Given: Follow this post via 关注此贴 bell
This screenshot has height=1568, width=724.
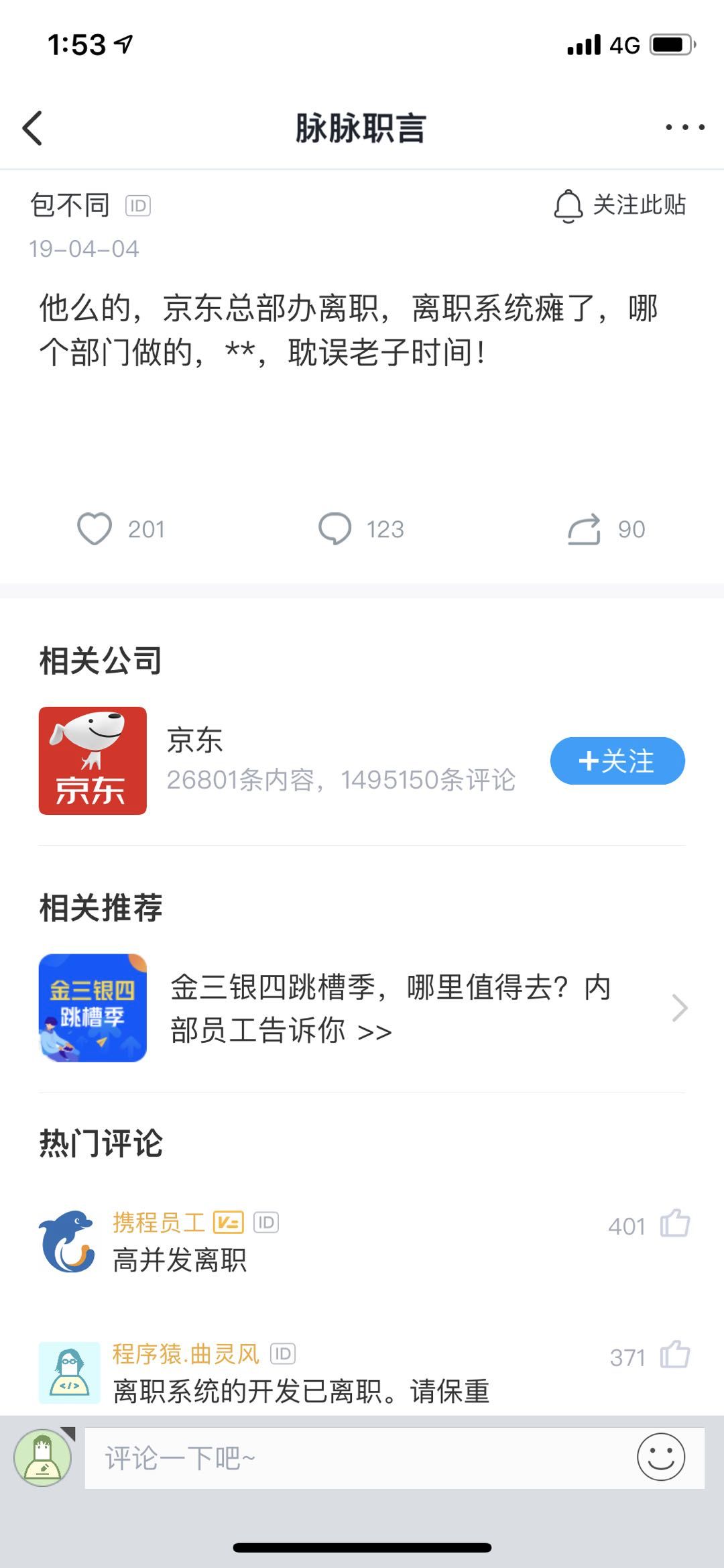Looking at the screenshot, I should pos(620,206).
